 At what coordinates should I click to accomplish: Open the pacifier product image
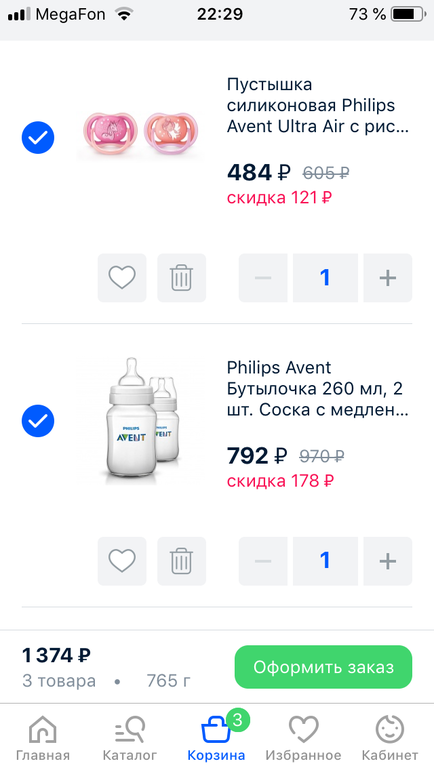(x=140, y=135)
